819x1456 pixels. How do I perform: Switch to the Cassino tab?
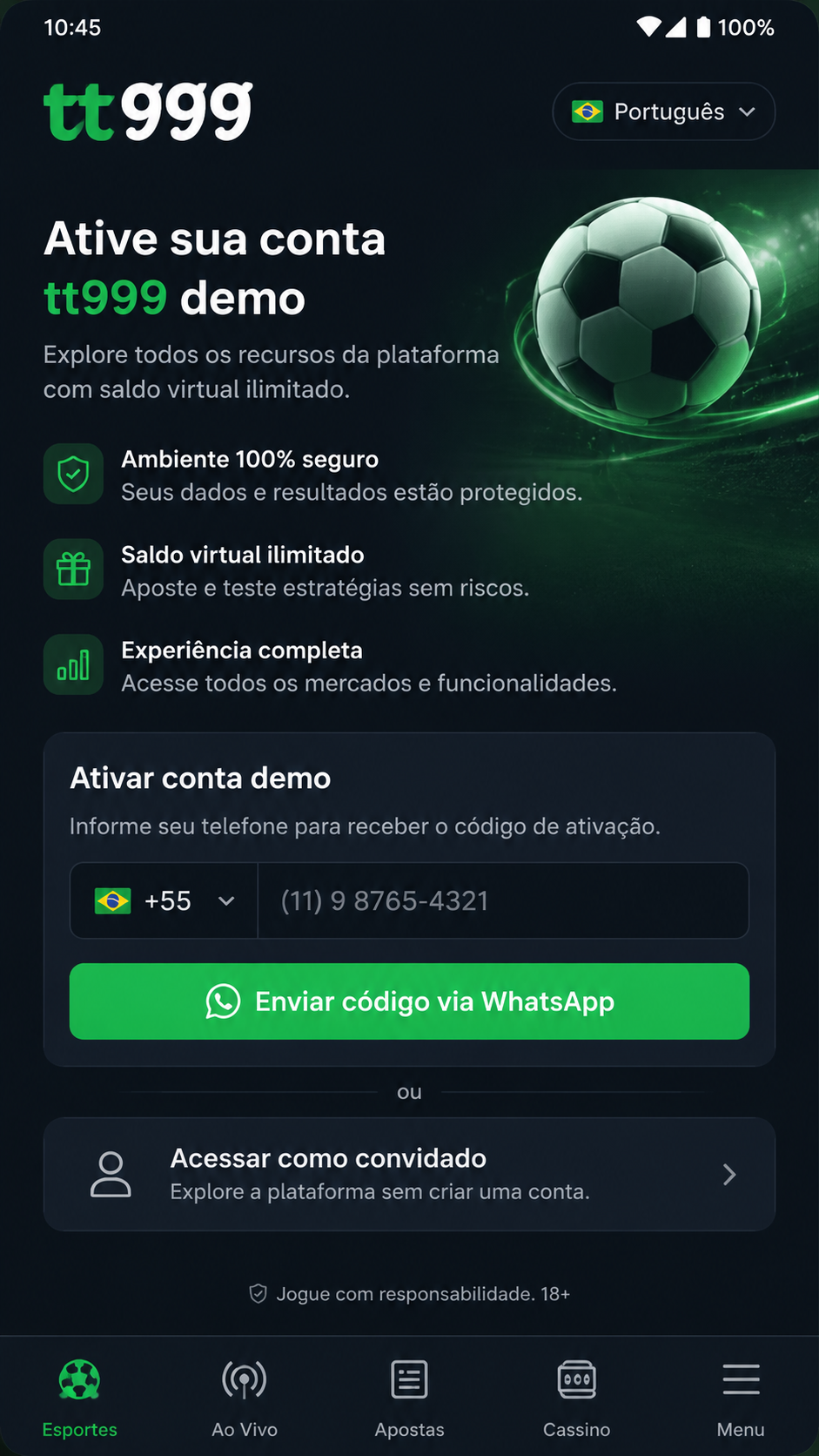tap(576, 1396)
